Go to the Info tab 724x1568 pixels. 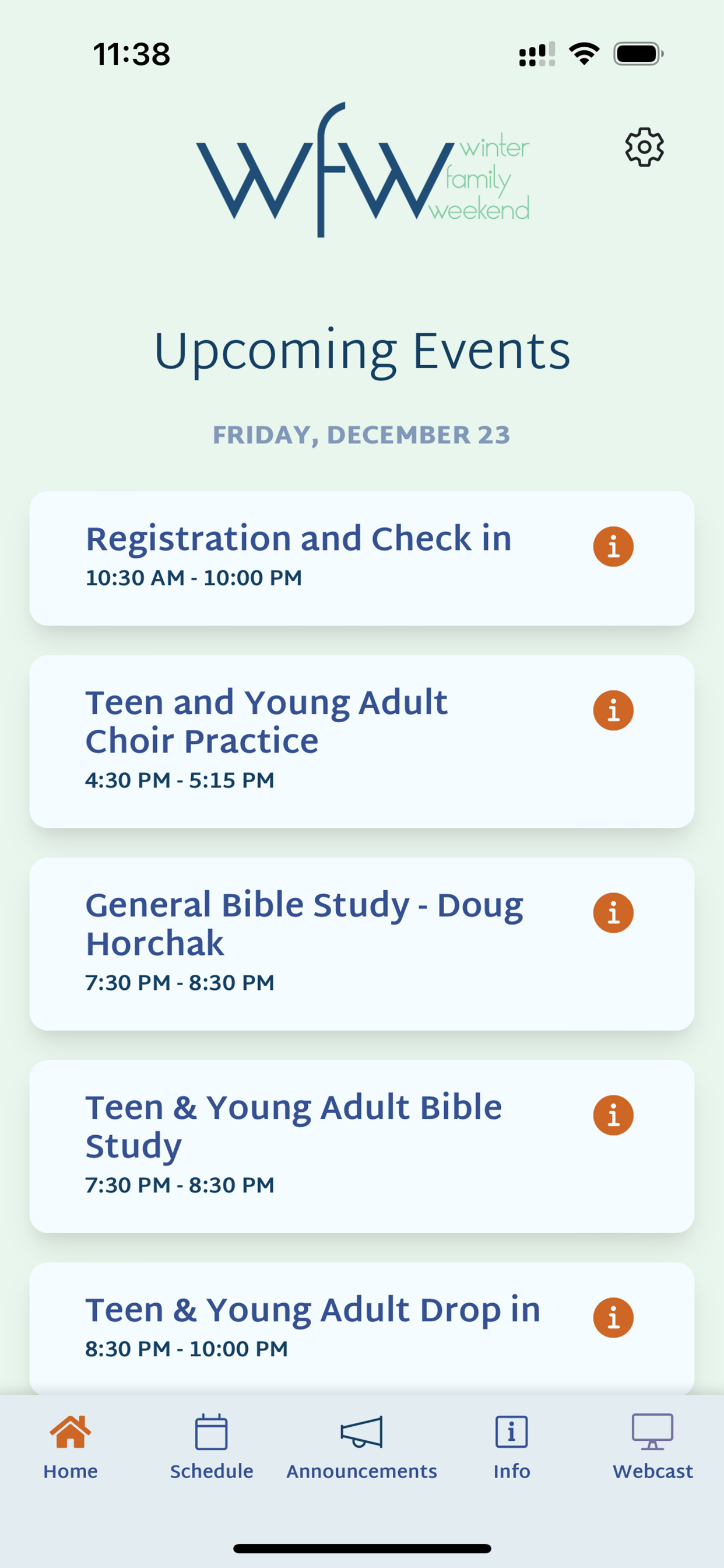tap(512, 1447)
